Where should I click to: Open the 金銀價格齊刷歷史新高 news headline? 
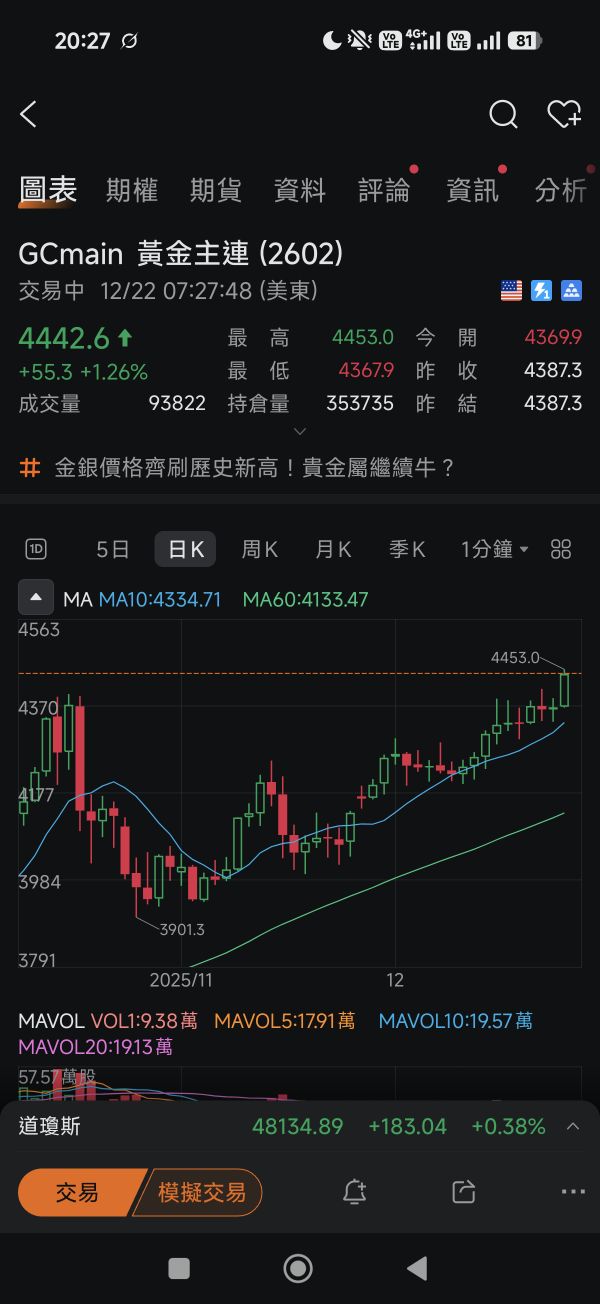pyautogui.click(x=254, y=467)
